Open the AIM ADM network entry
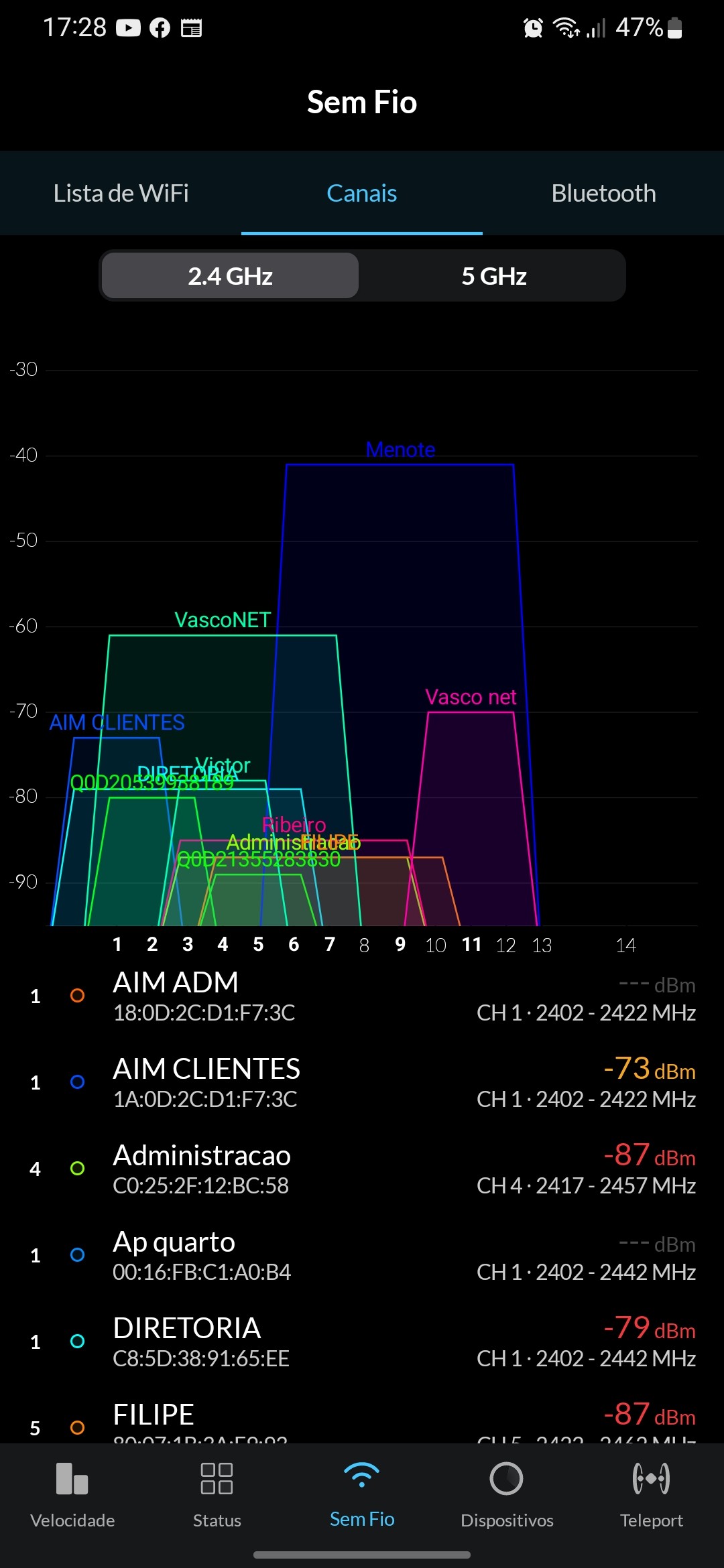 tap(362, 996)
